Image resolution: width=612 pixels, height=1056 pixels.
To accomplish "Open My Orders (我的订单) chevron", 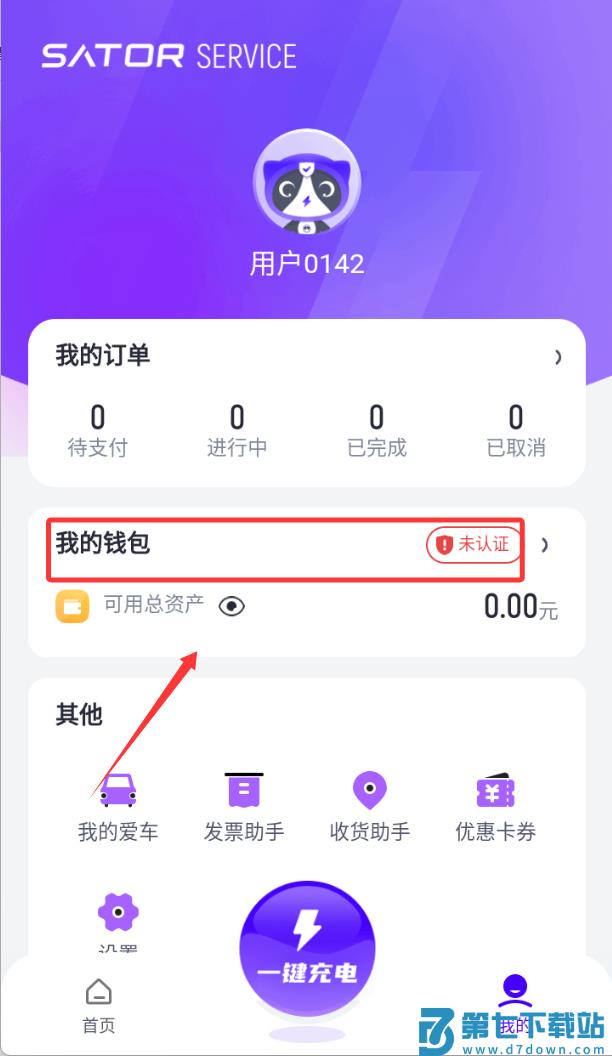I will (558, 357).
